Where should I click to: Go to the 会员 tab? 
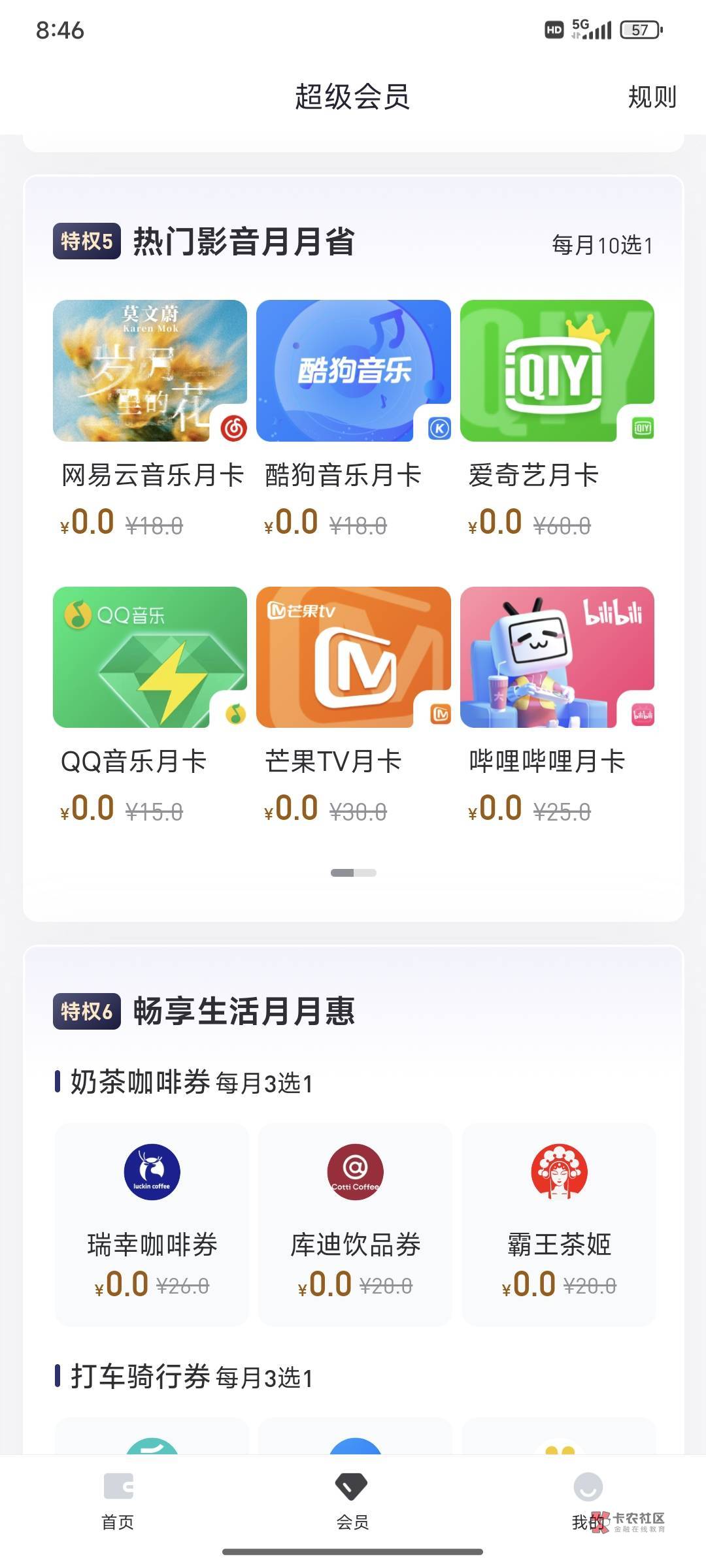pos(352,1501)
